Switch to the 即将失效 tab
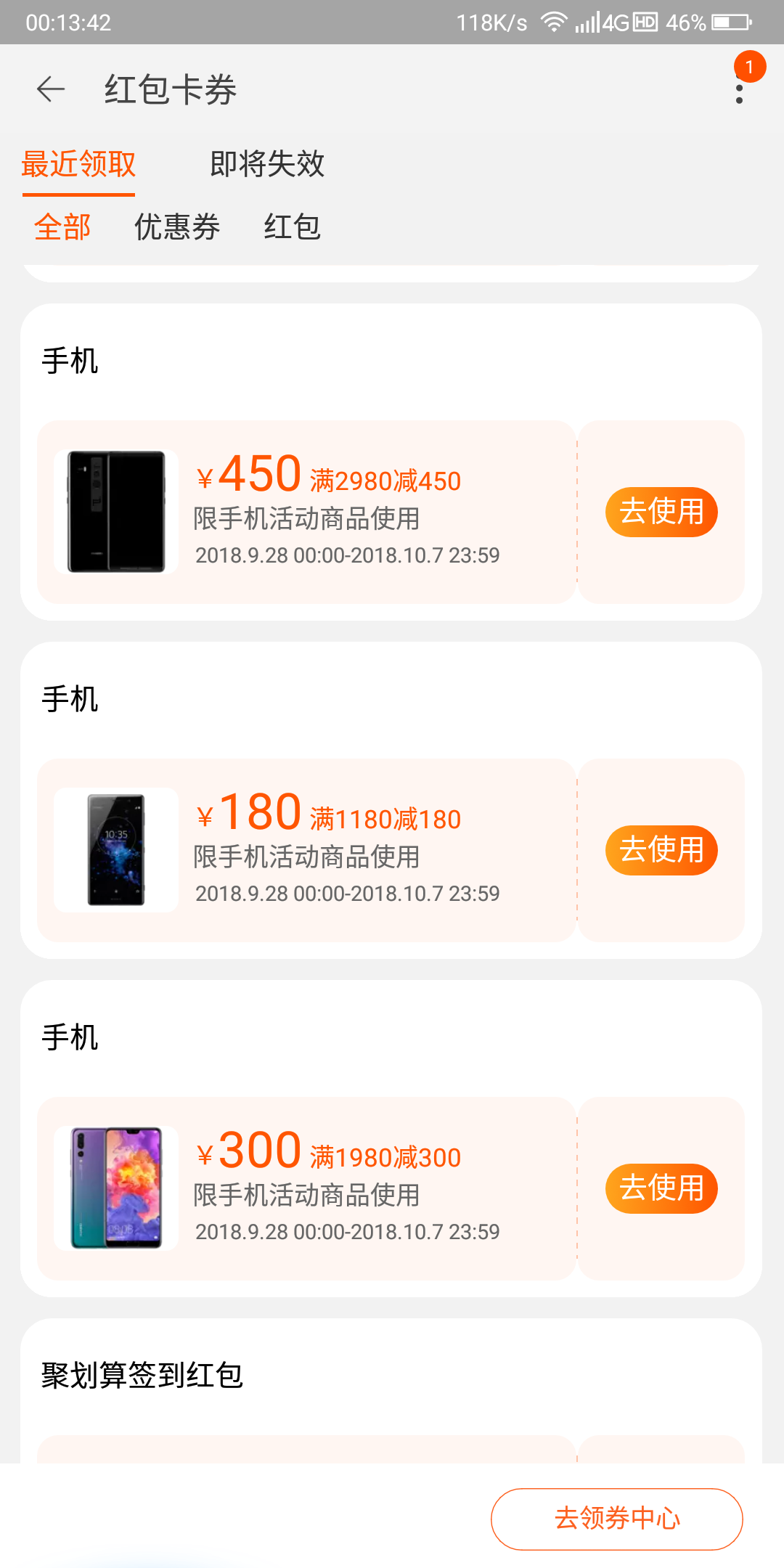 [x=266, y=165]
